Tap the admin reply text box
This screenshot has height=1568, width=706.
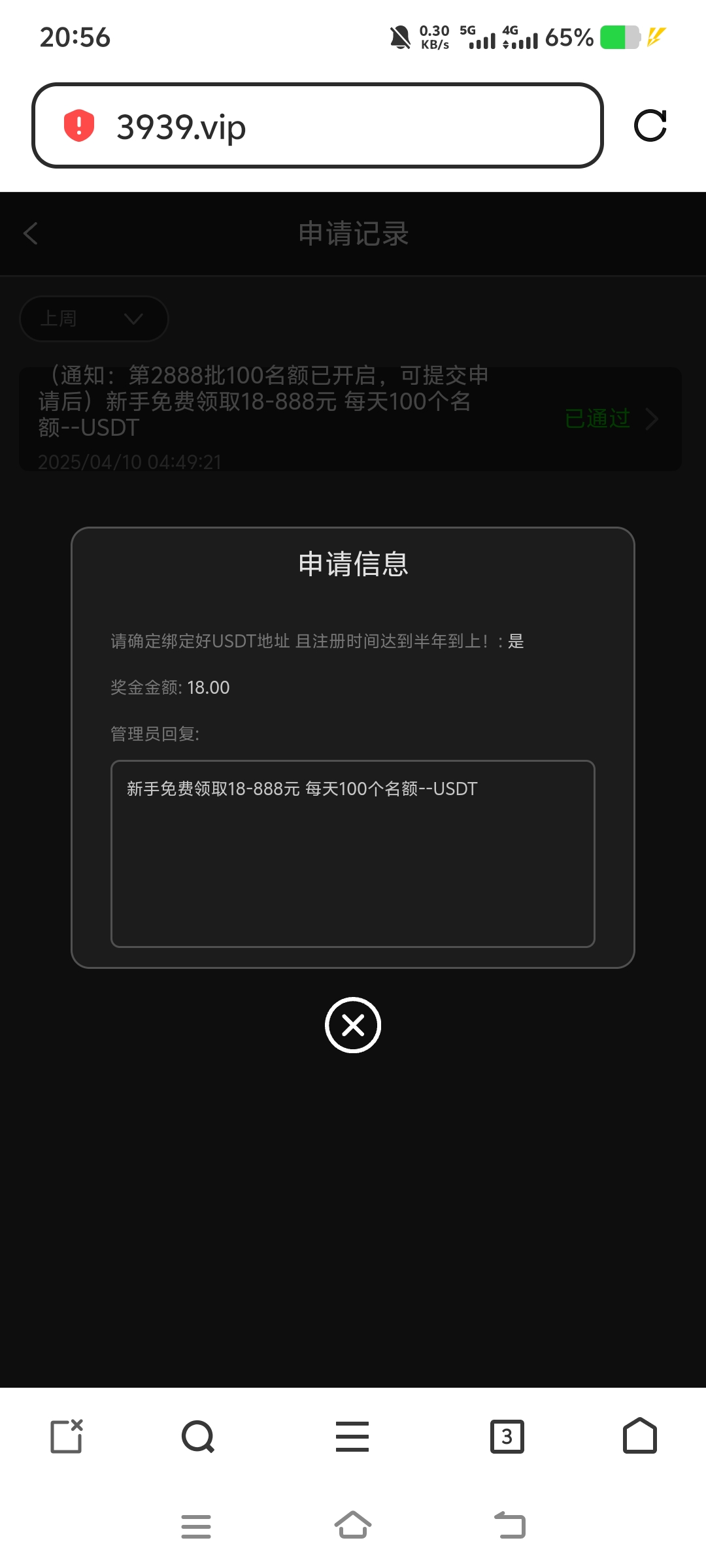[353, 854]
